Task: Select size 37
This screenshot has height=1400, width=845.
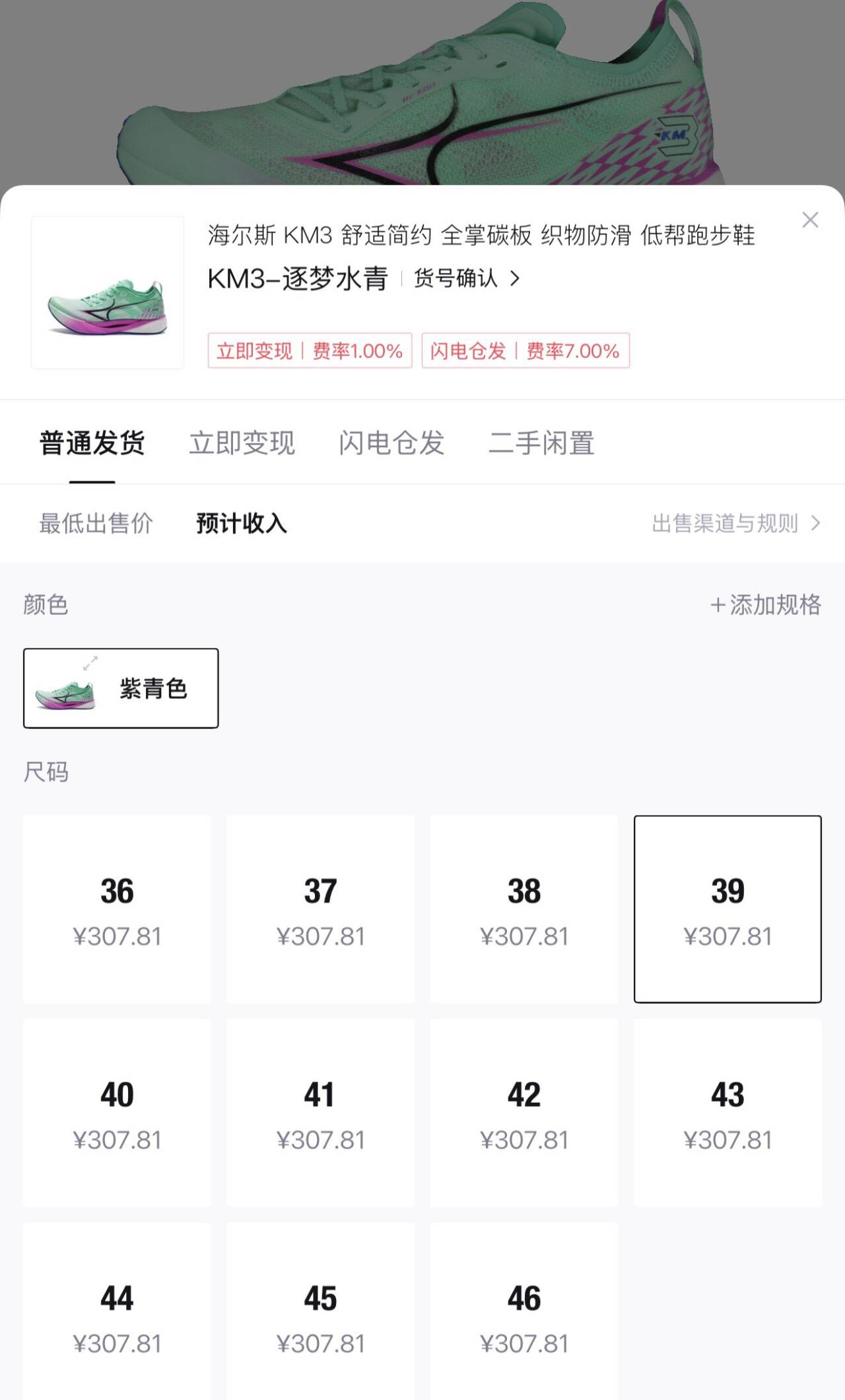Action: pos(321,909)
